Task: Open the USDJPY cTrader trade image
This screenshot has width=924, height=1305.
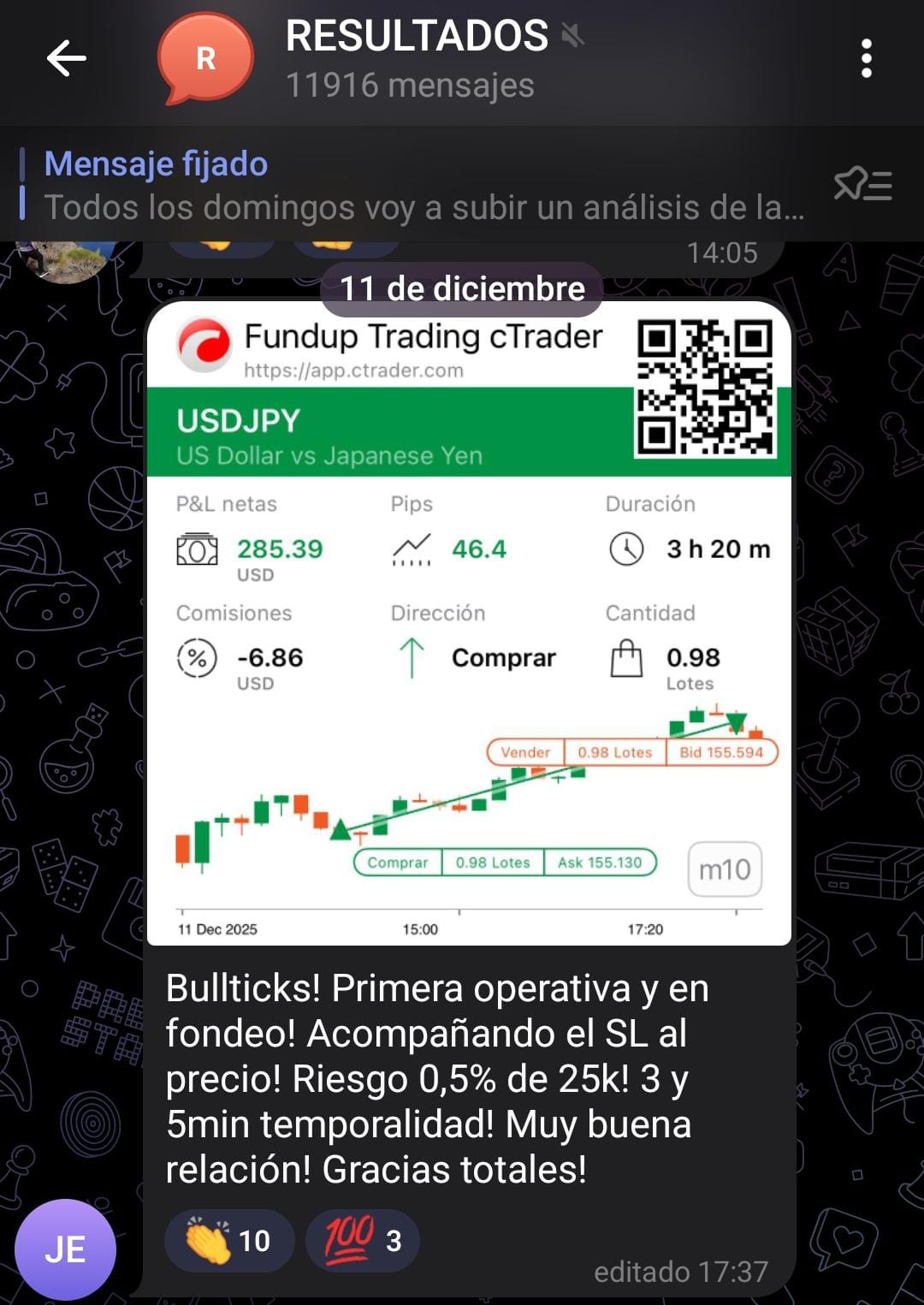Action: [x=468, y=623]
